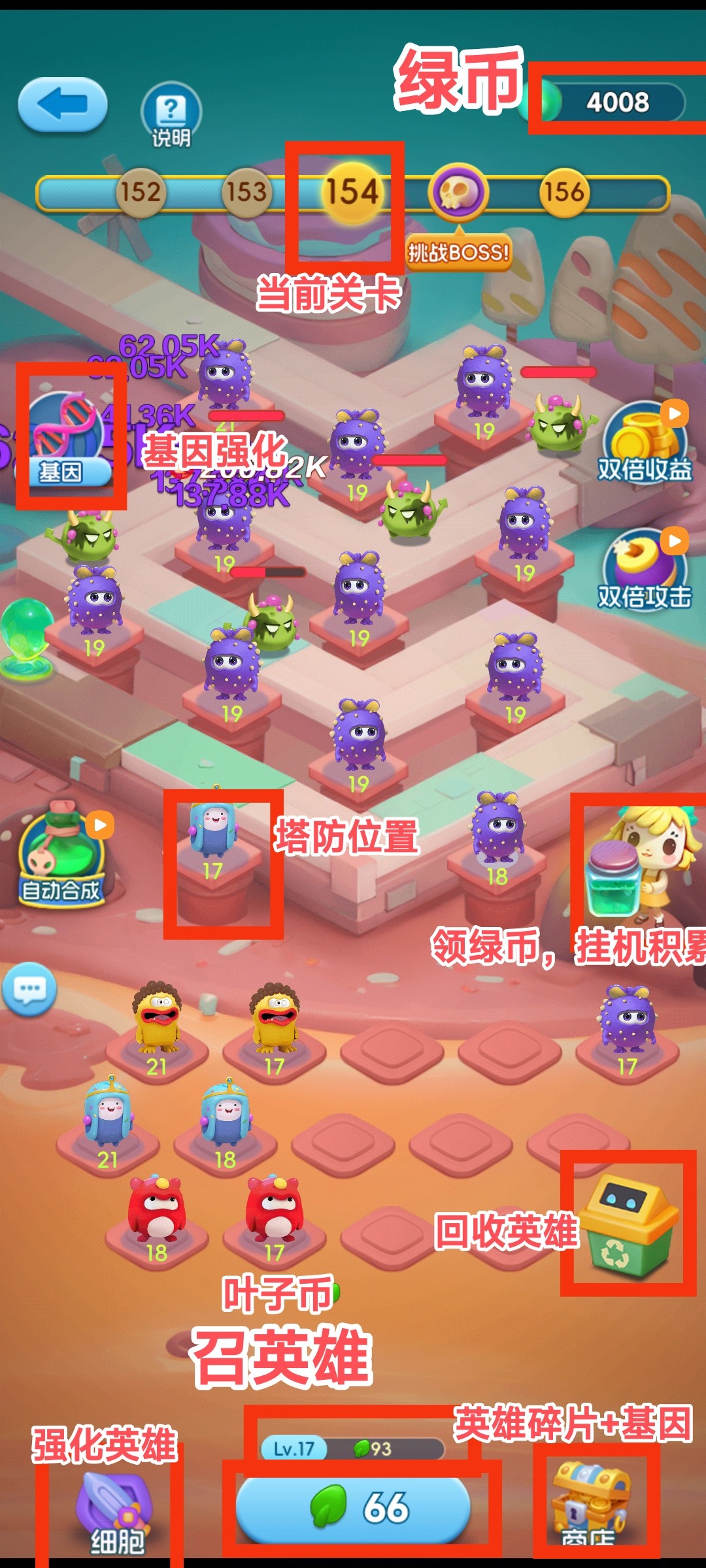Select the level 18 red hero
This screenshot has width=706, height=1568.
[x=156, y=1212]
